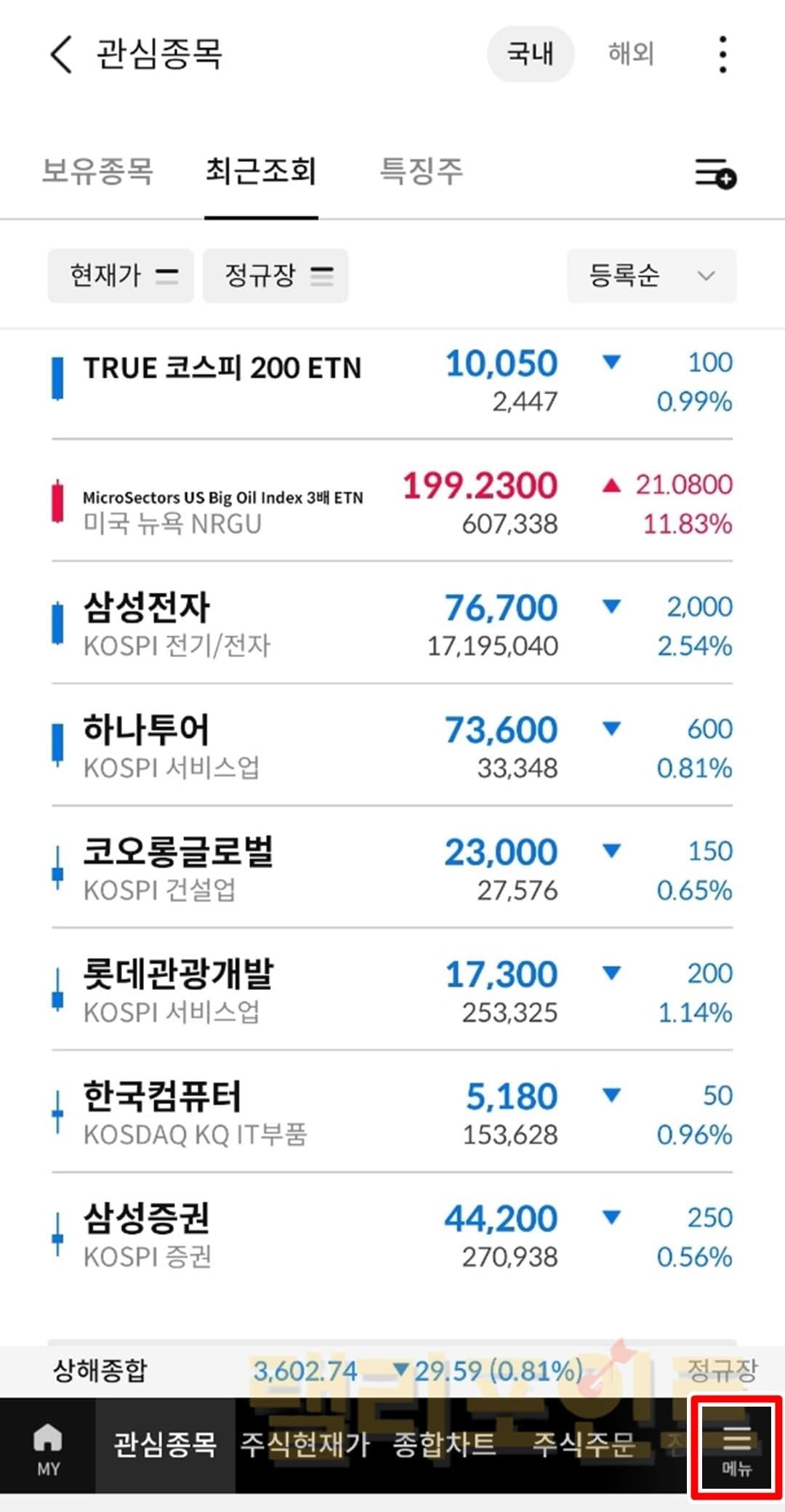Go back from 관심종목 screen
Viewport: 785px width, 1512px height.
62,55
